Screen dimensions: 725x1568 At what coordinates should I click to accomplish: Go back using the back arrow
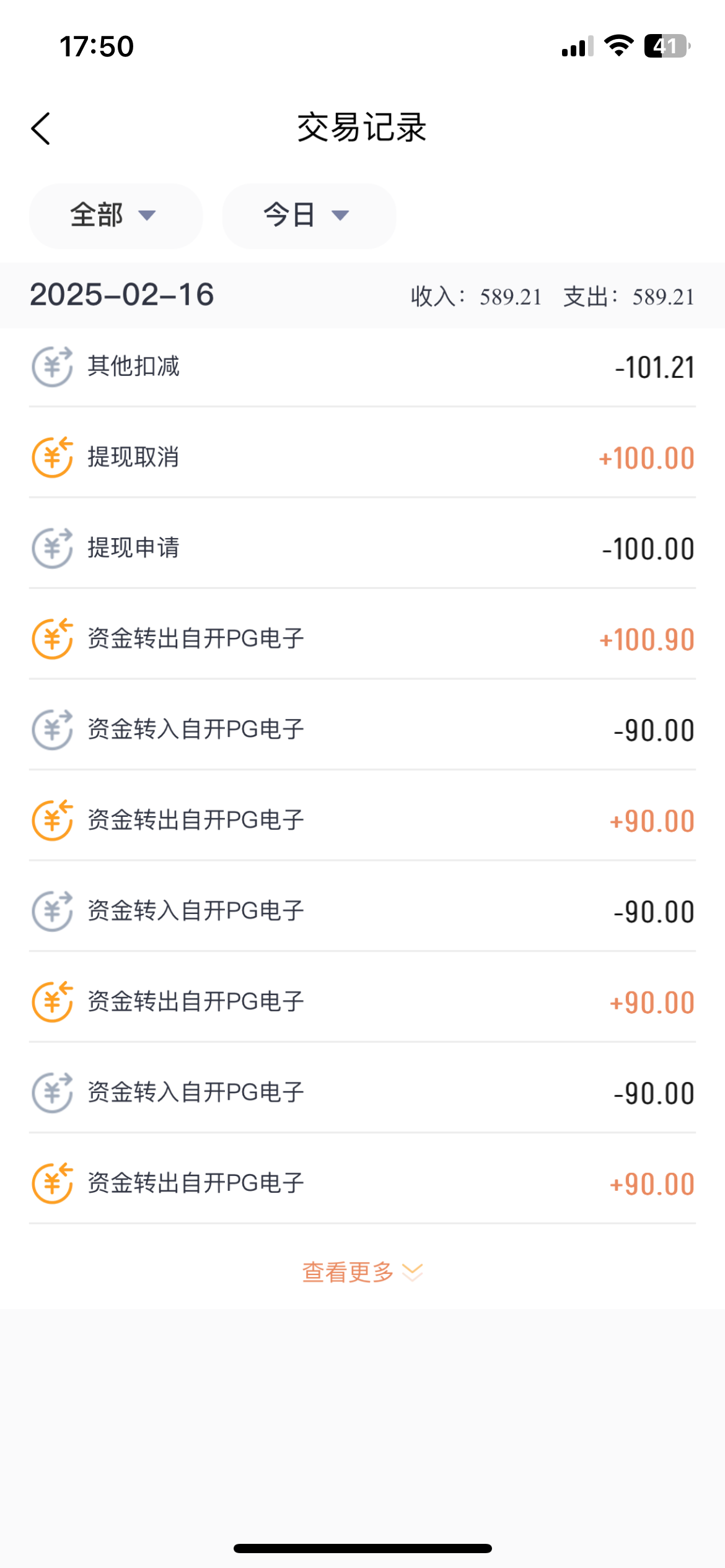pos(41,129)
